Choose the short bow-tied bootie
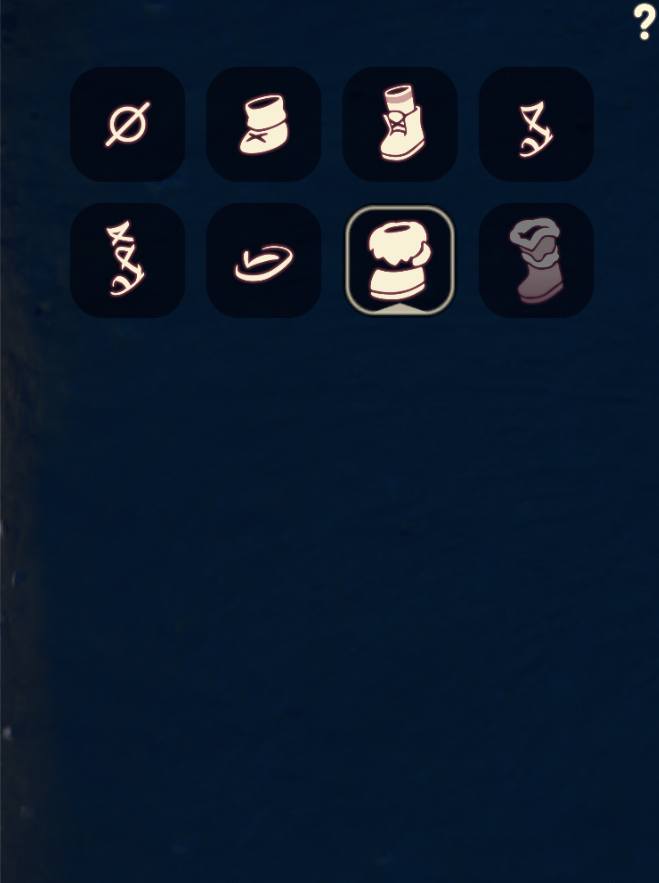The width and height of the screenshot is (659, 883). [x=264, y=125]
